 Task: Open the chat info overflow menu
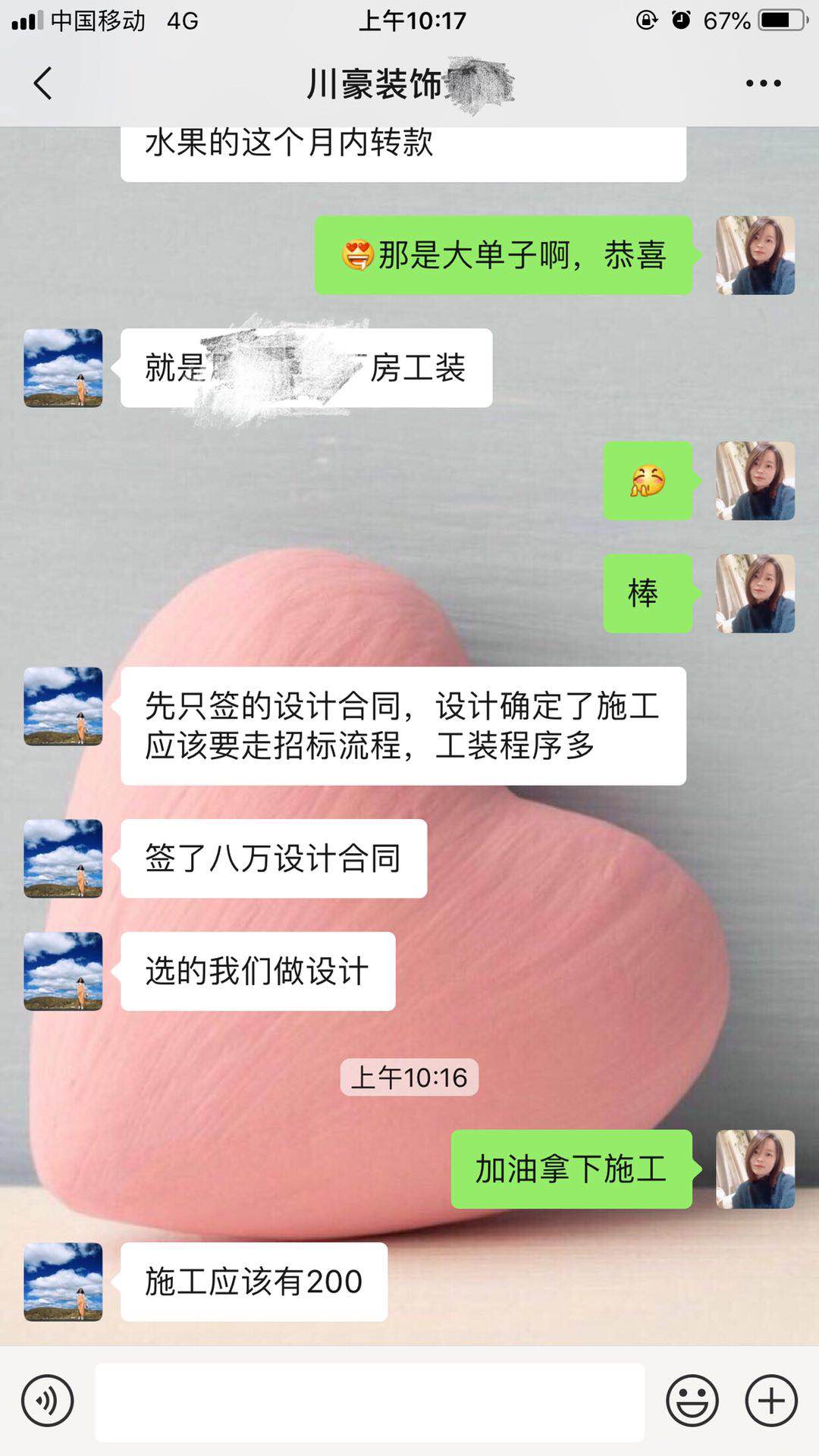(763, 83)
